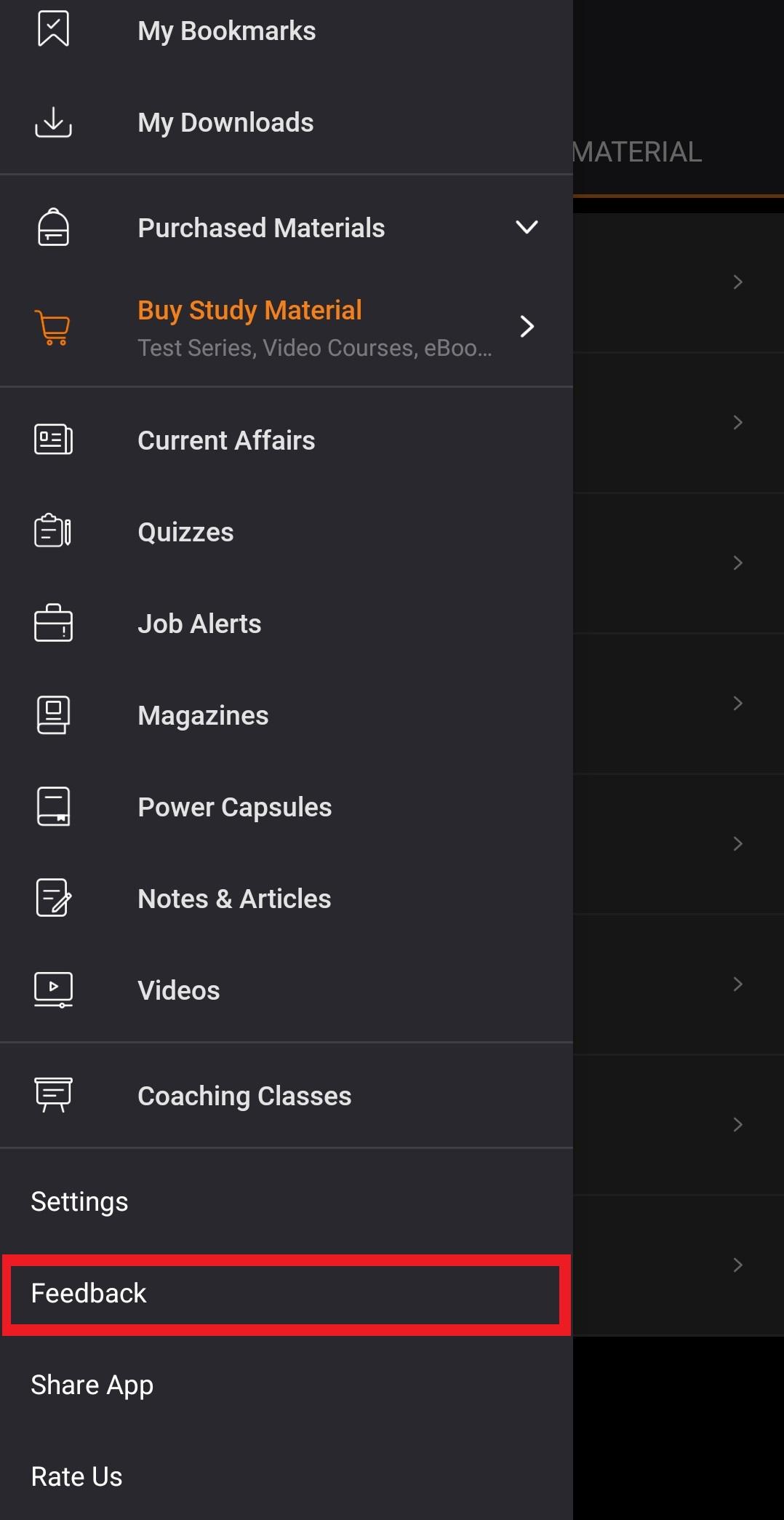Open Power Capsules
The image size is (784, 1520).
pos(287,807)
